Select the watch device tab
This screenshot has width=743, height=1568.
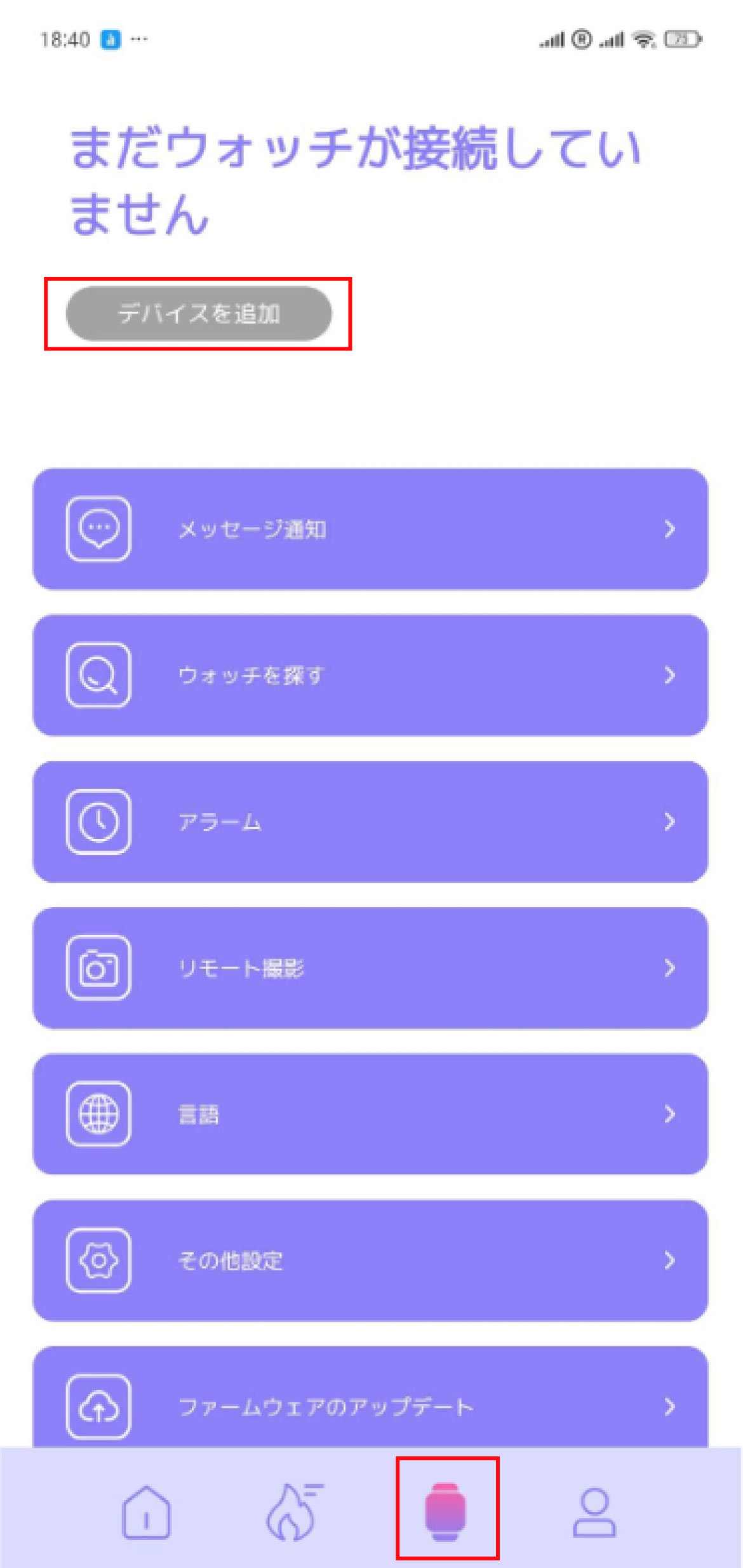tap(446, 1511)
